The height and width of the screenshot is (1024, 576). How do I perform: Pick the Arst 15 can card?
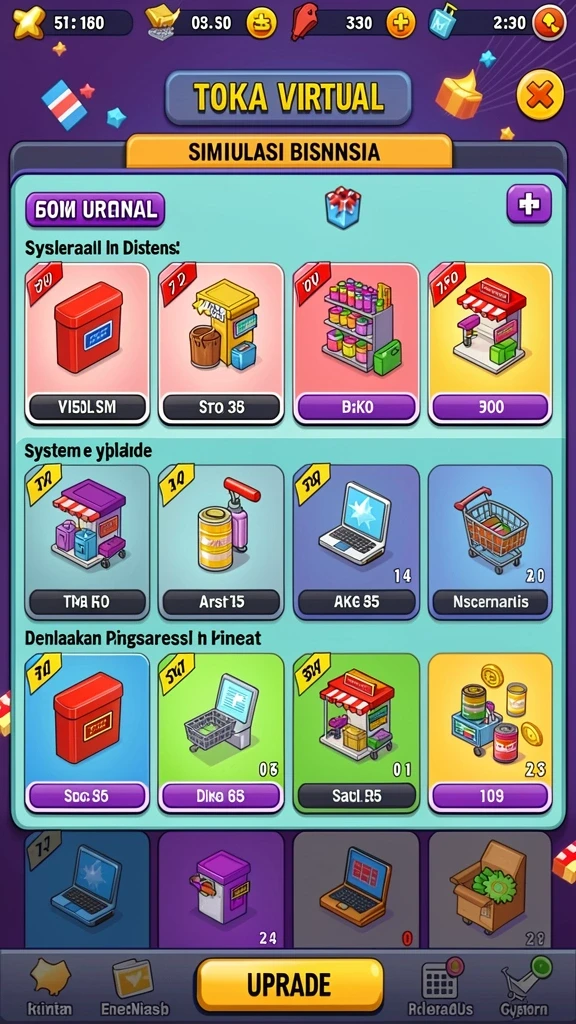click(x=221, y=542)
